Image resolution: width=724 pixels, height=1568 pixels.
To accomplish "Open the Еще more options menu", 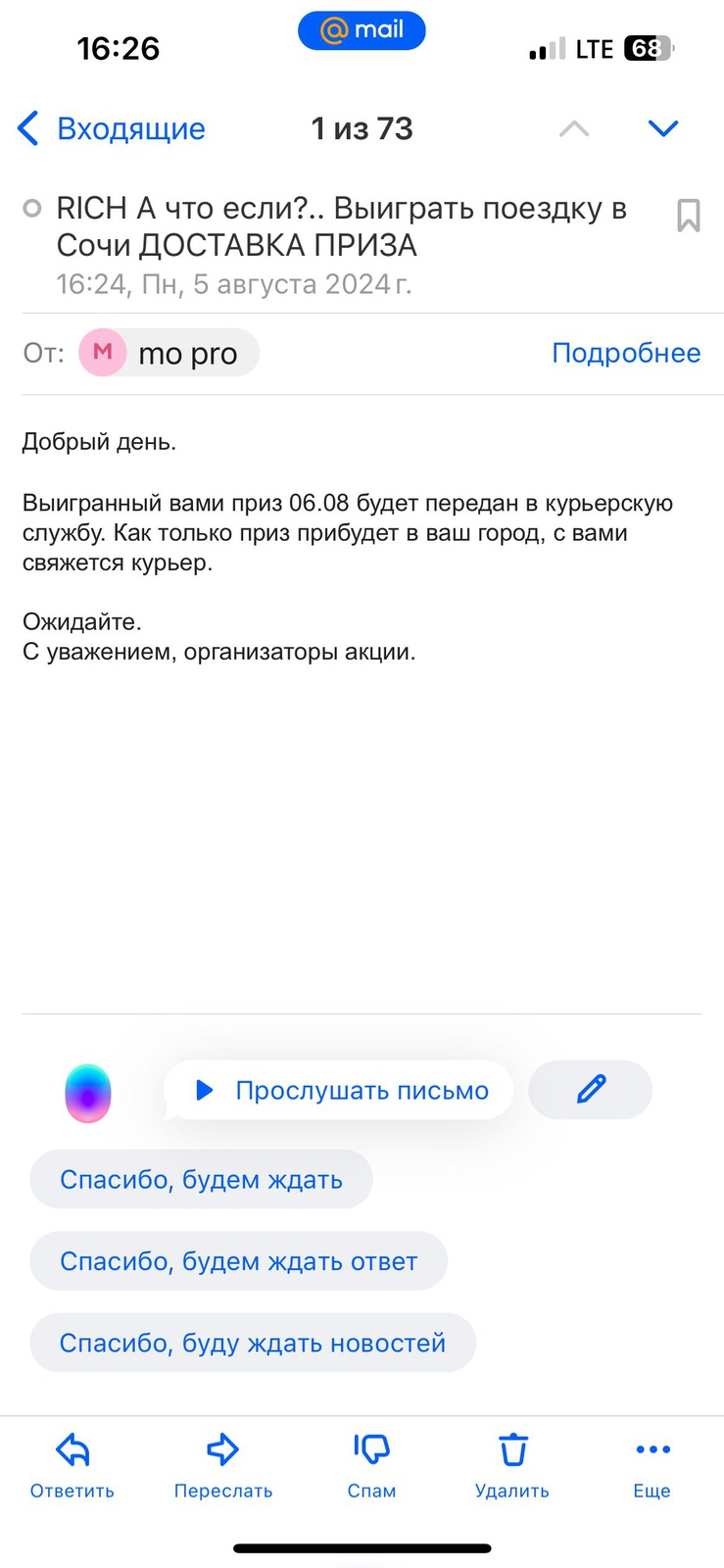I will [x=652, y=1465].
